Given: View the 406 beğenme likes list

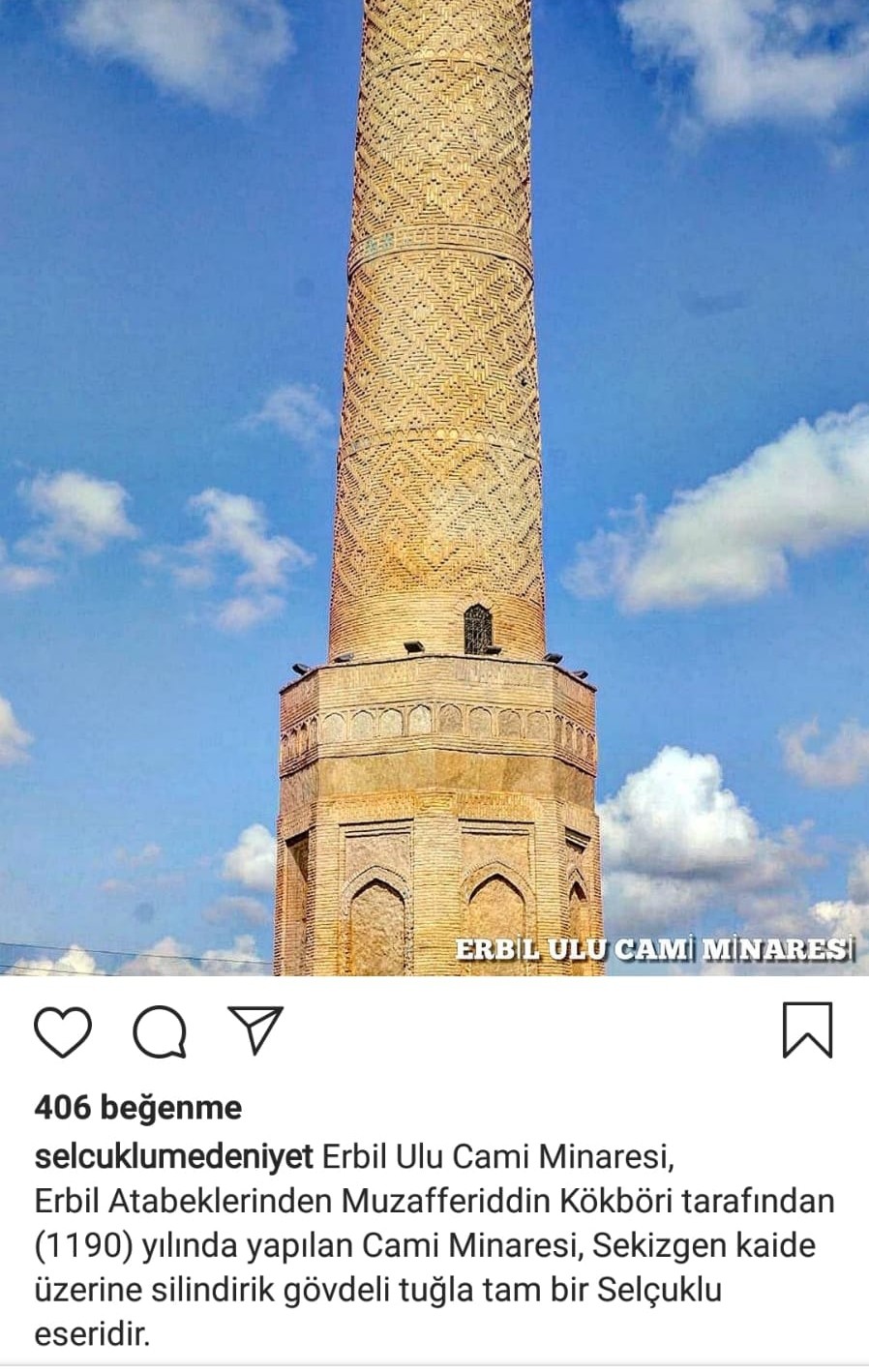Looking at the screenshot, I should pos(138,1107).
